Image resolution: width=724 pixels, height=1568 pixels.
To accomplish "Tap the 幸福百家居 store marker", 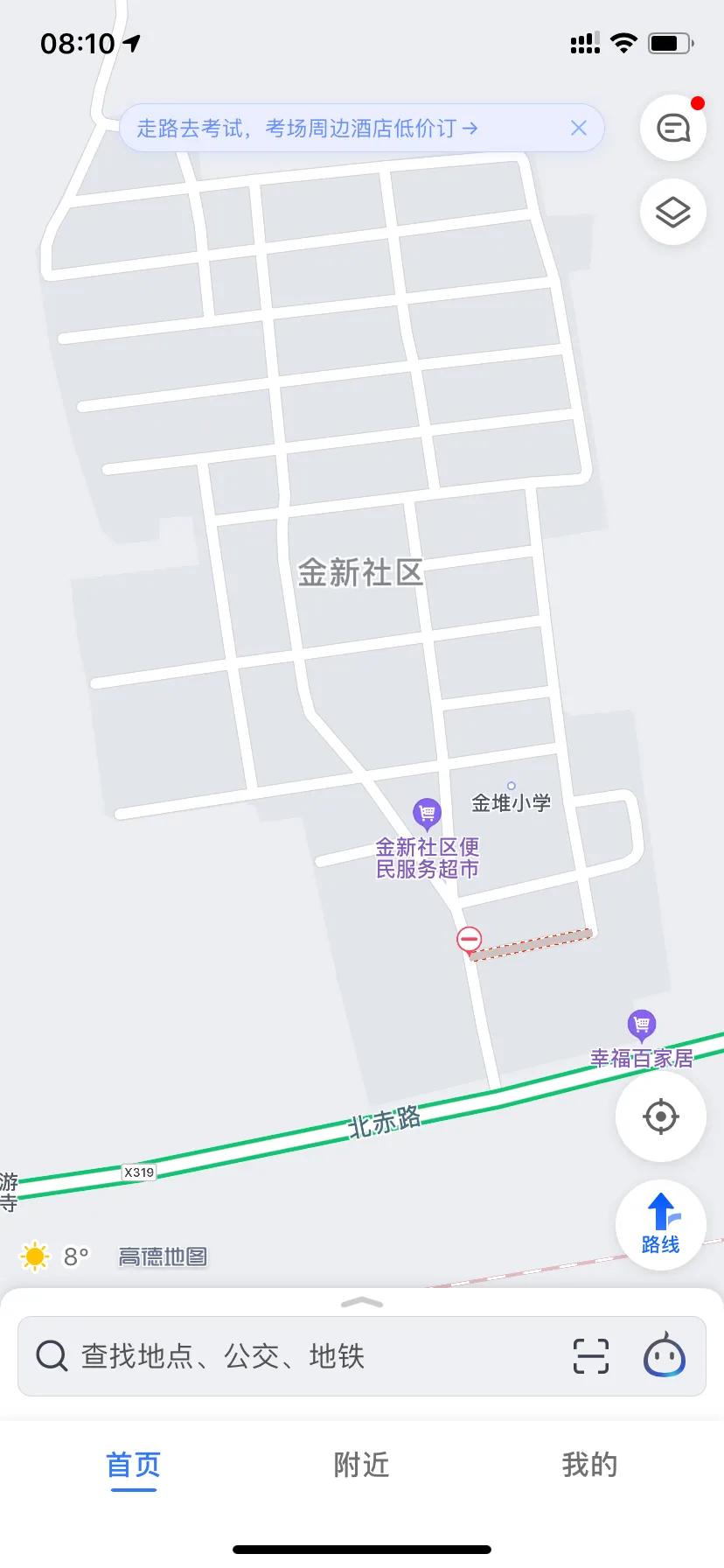I will [x=641, y=1021].
